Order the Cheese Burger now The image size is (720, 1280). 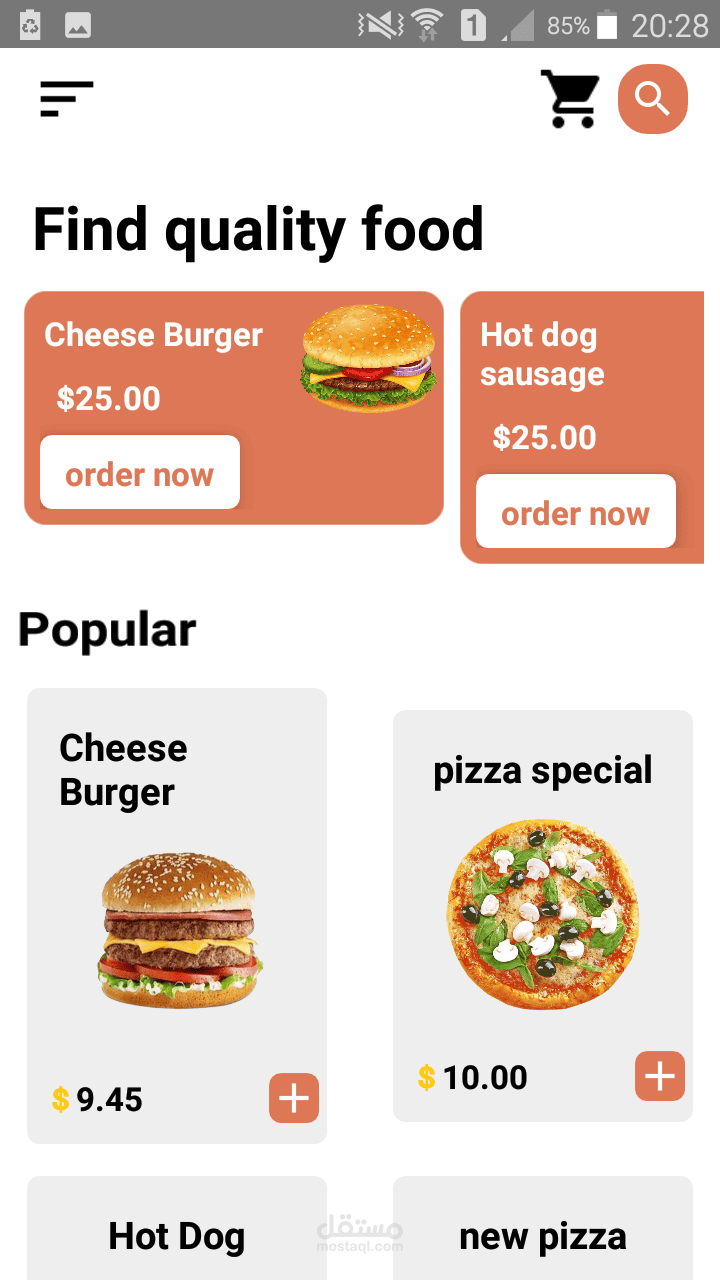point(140,473)
